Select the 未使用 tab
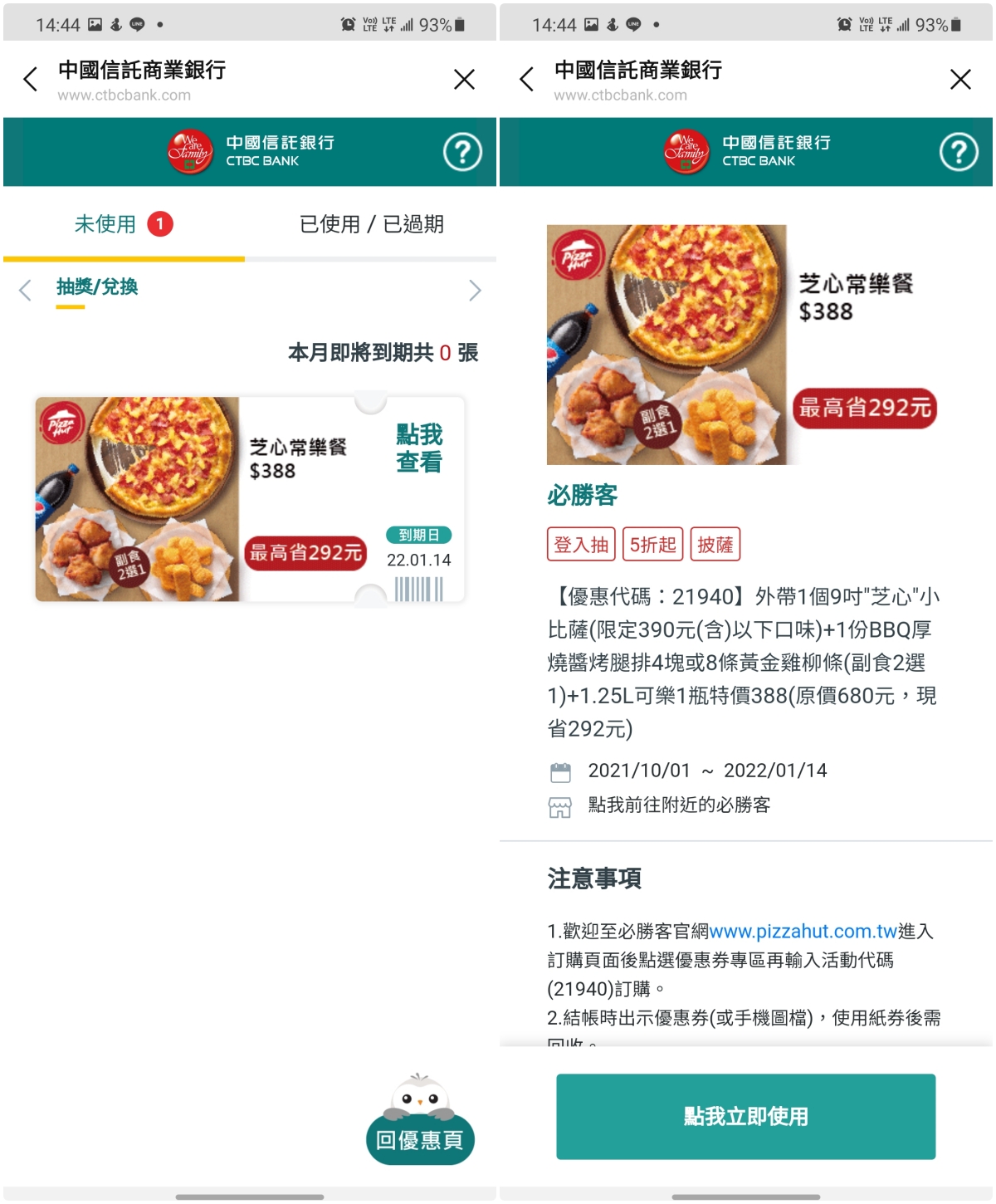Viewport: 996px width, 1204px height. (x=106, y=224)
